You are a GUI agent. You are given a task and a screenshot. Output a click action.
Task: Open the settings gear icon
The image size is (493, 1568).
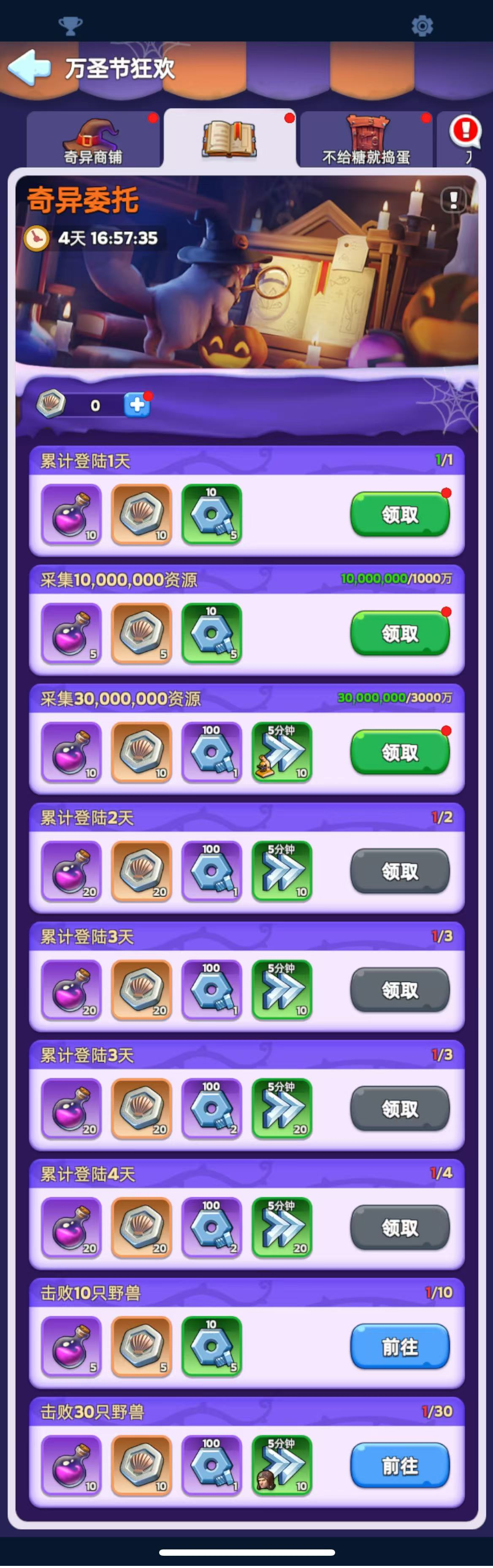click(x=422, y=26)
